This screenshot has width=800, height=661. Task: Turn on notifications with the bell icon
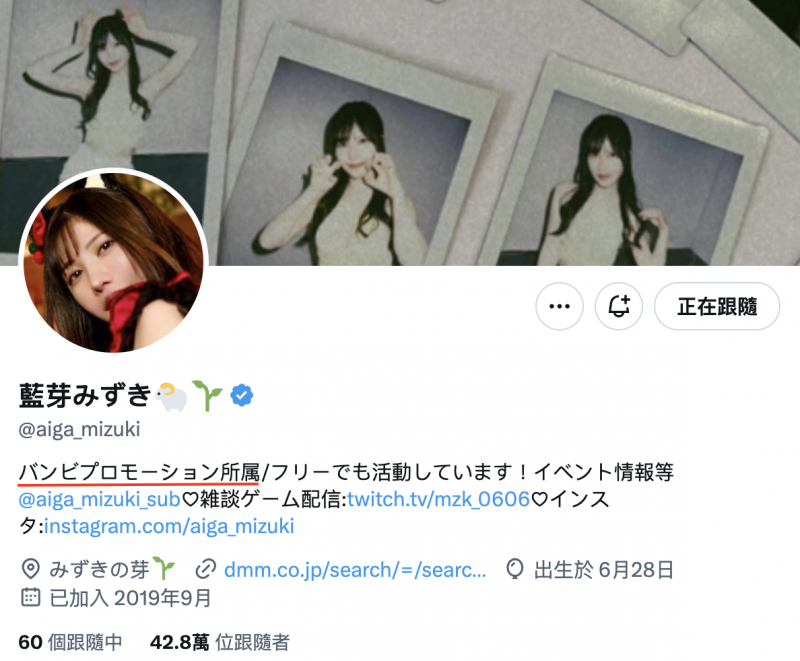pos(618,306)
